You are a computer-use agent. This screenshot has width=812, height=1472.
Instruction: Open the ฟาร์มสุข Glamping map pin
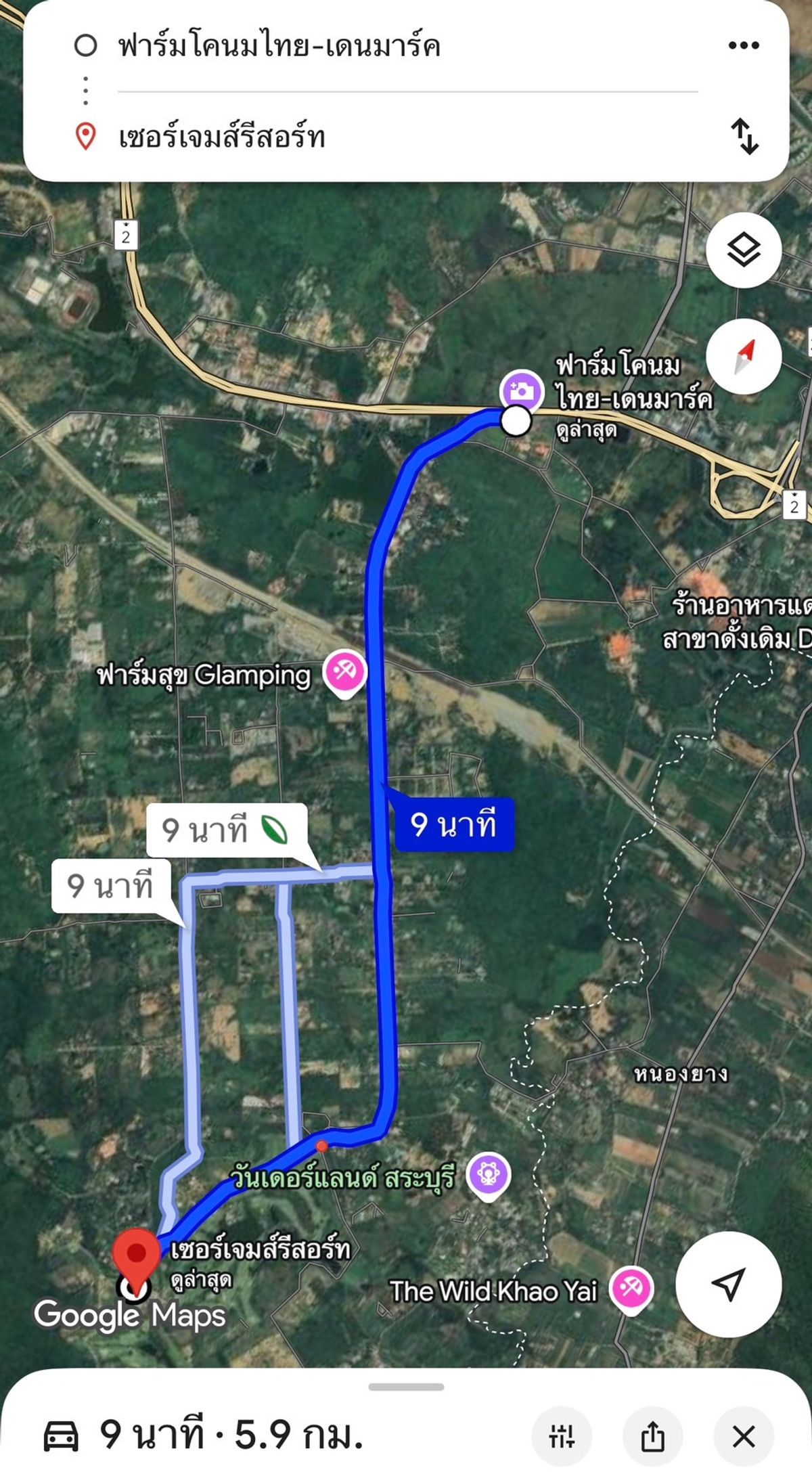pos(345,673)
